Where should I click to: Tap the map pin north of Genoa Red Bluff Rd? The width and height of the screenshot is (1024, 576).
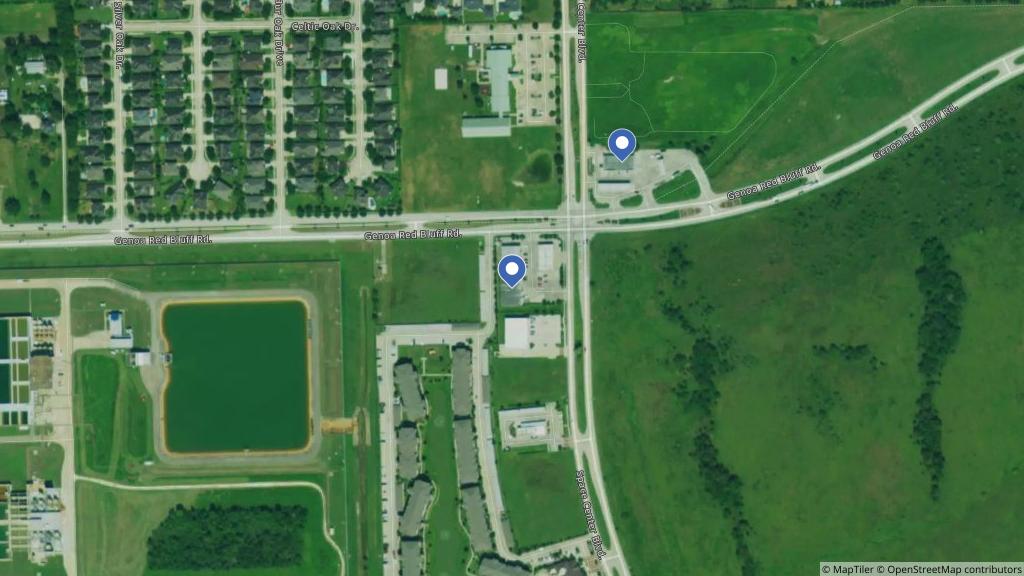point(622,145)
